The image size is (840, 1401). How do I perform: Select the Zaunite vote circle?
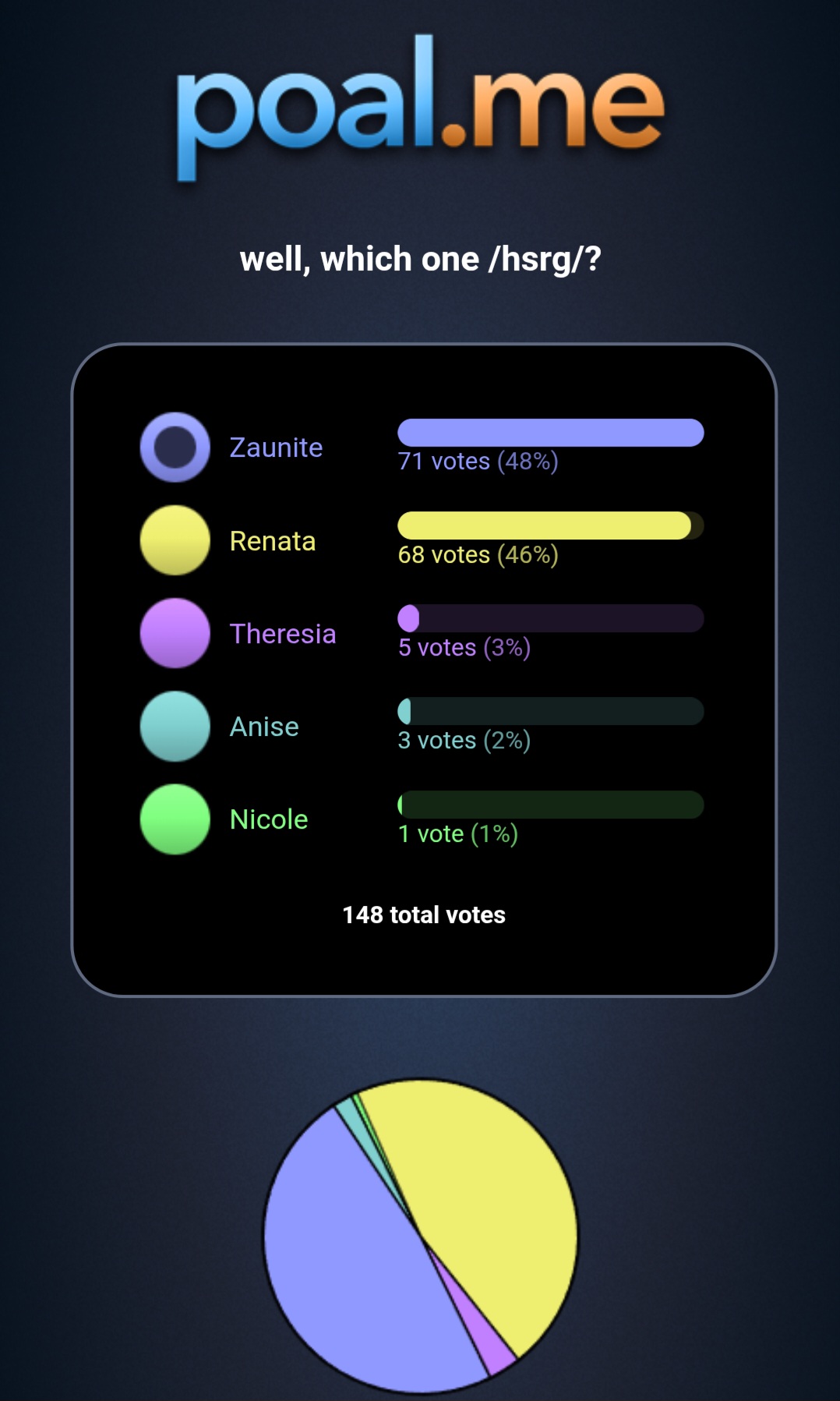(175, 448)
